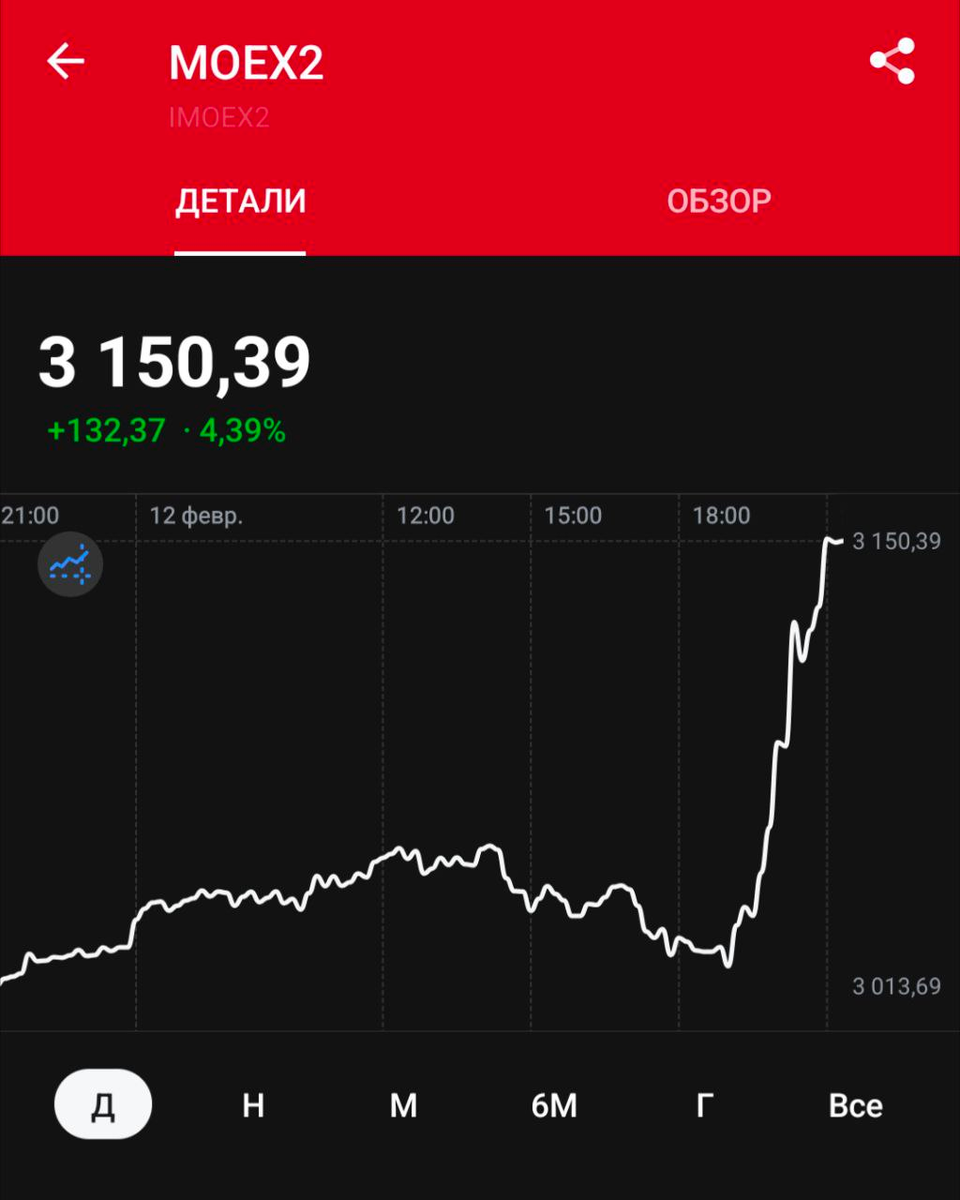The image size is (960, 1200).
Task: Select the ДЕТАЛИ tab
Action: pyautogui.click(x=240, y=200)
